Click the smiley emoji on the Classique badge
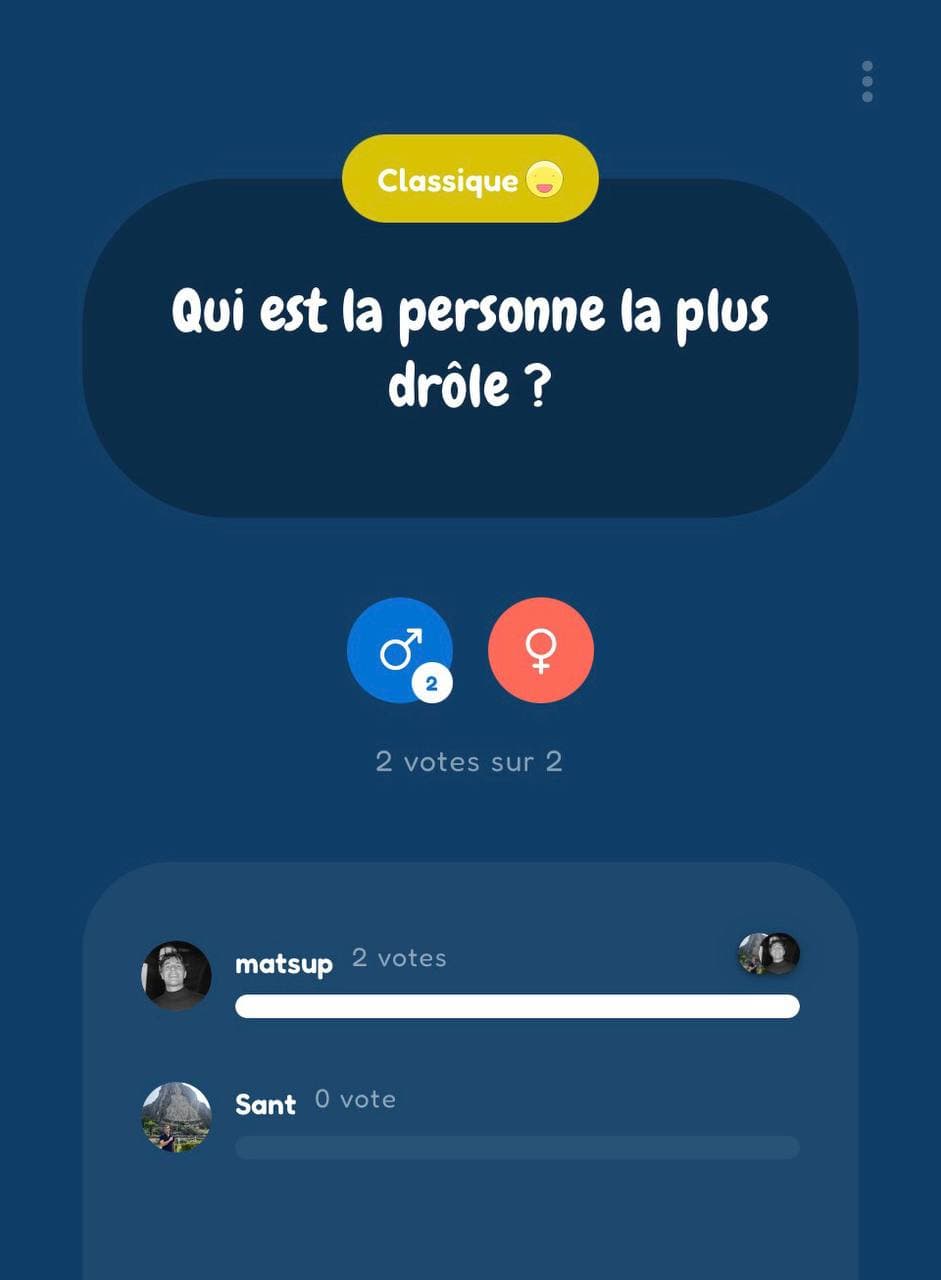Screen dimensions: 941x1280 pyautogui.click(x=541, y=181)
